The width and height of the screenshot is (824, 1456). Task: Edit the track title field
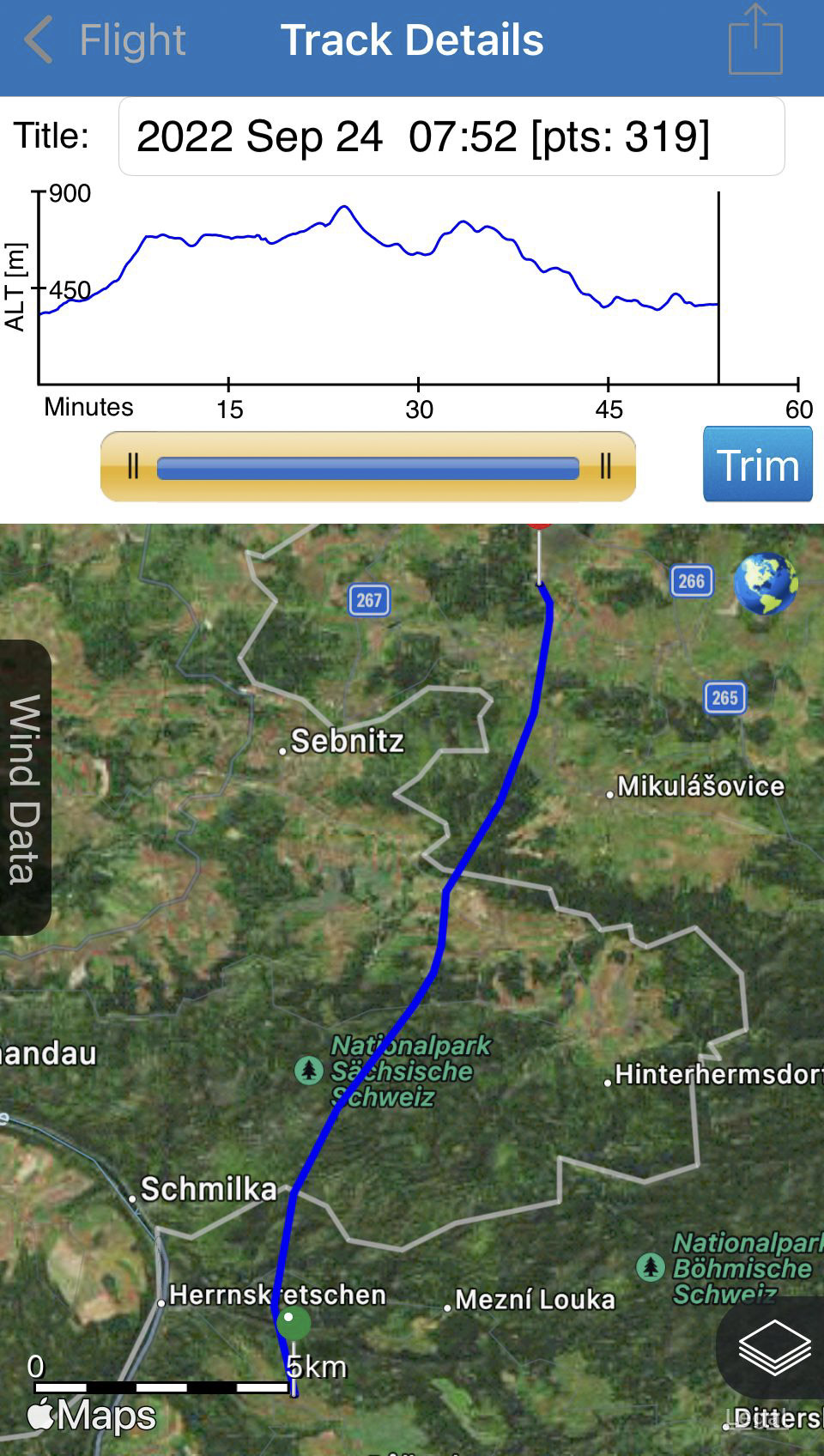[x=451, y=136]
